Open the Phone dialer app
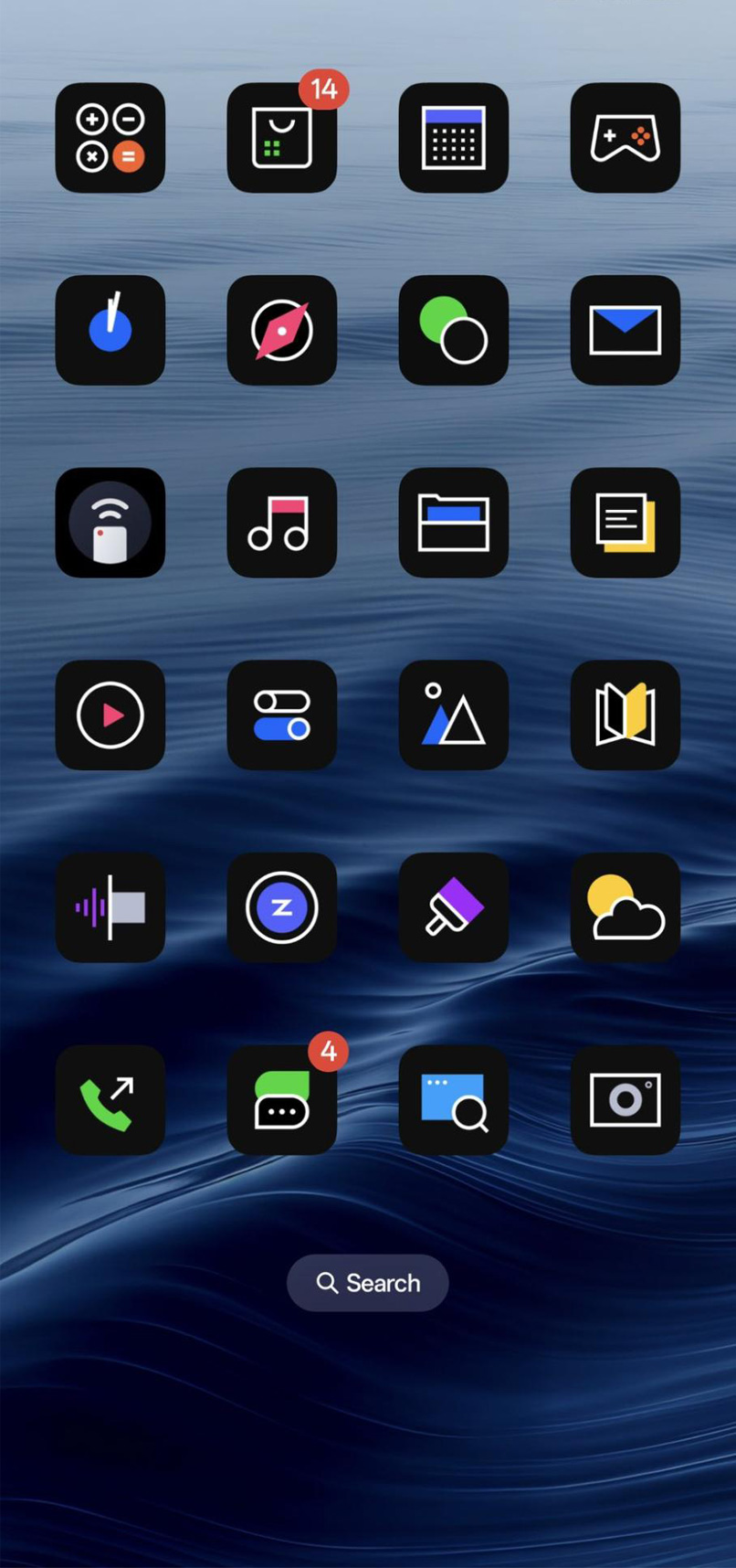This screenshot has height=1568, width=736. point(110,1100)
